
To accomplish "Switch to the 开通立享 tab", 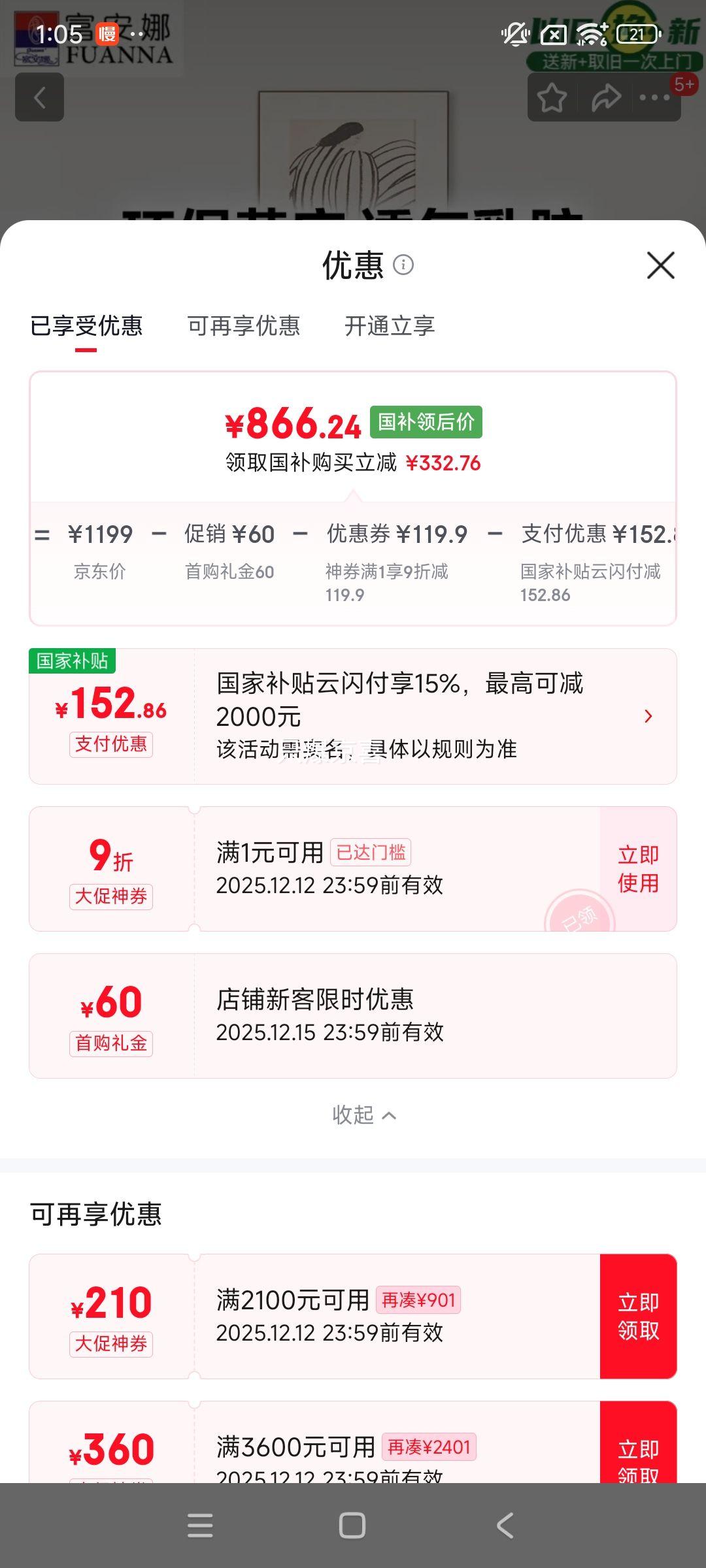I will tap(391, 326).
